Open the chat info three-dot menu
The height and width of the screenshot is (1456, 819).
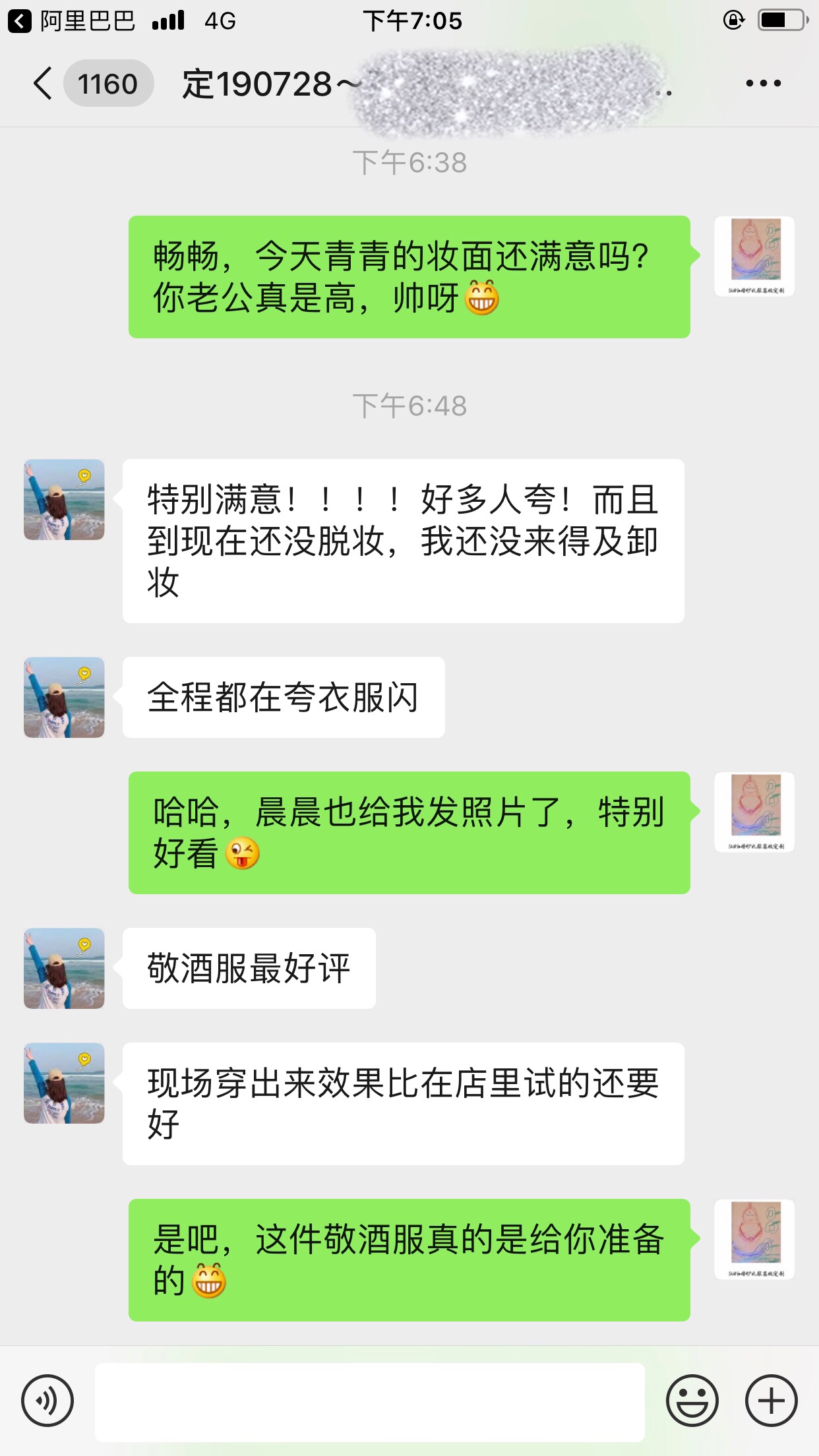pyautogui.click(x=763, y=84)
